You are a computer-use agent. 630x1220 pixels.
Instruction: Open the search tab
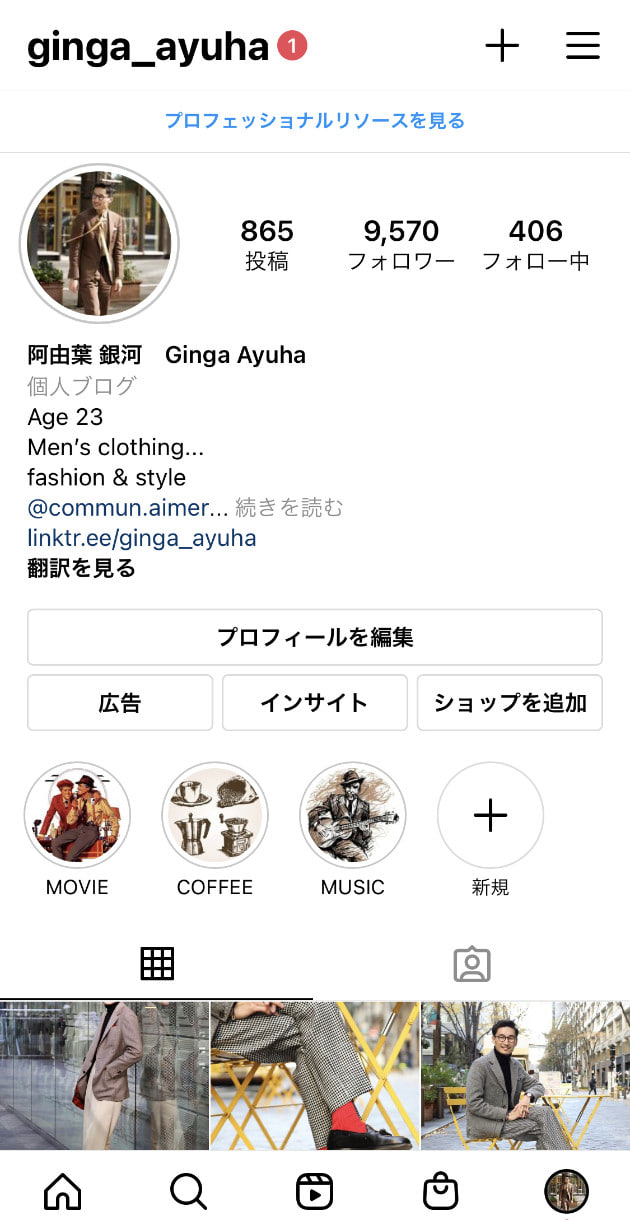click(188, 1191)
